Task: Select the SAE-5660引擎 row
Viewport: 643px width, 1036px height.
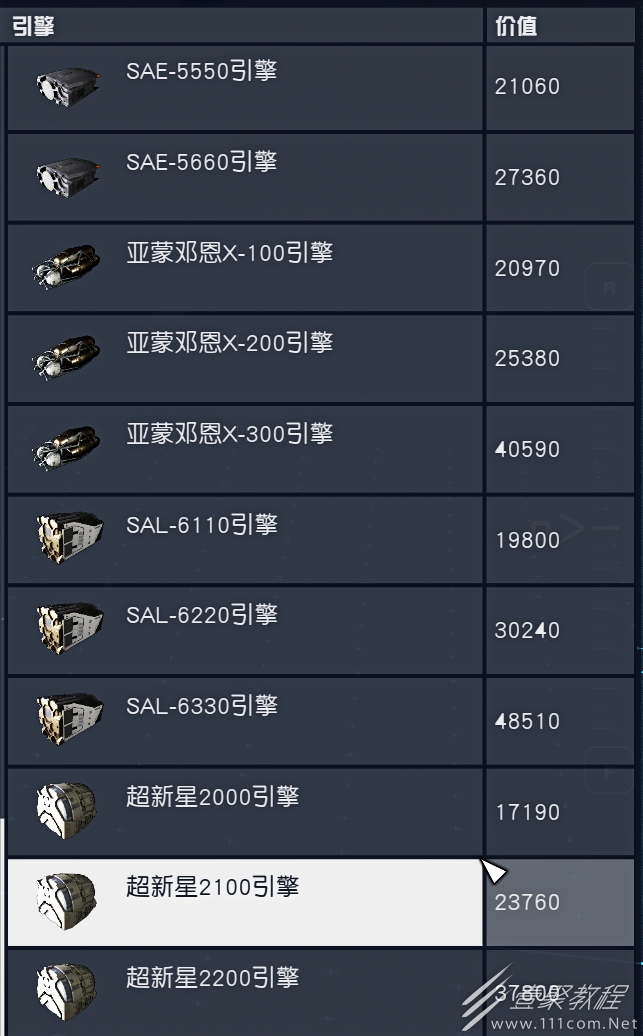Action: 245,177
